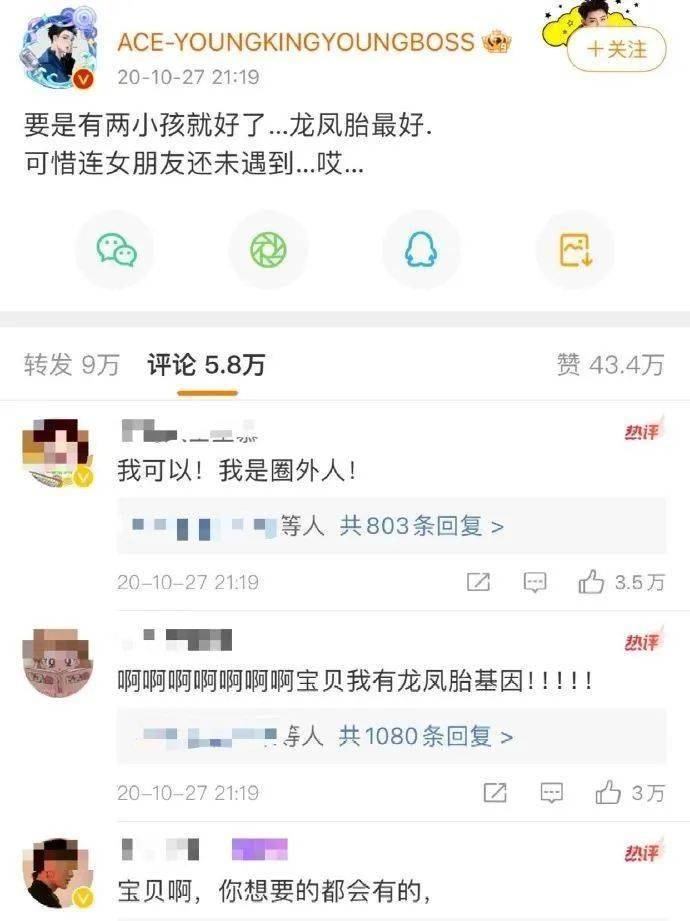Reply to the comment 我可以！我是圈外人！
Screen dimensions: 690x921
[535, 582]
